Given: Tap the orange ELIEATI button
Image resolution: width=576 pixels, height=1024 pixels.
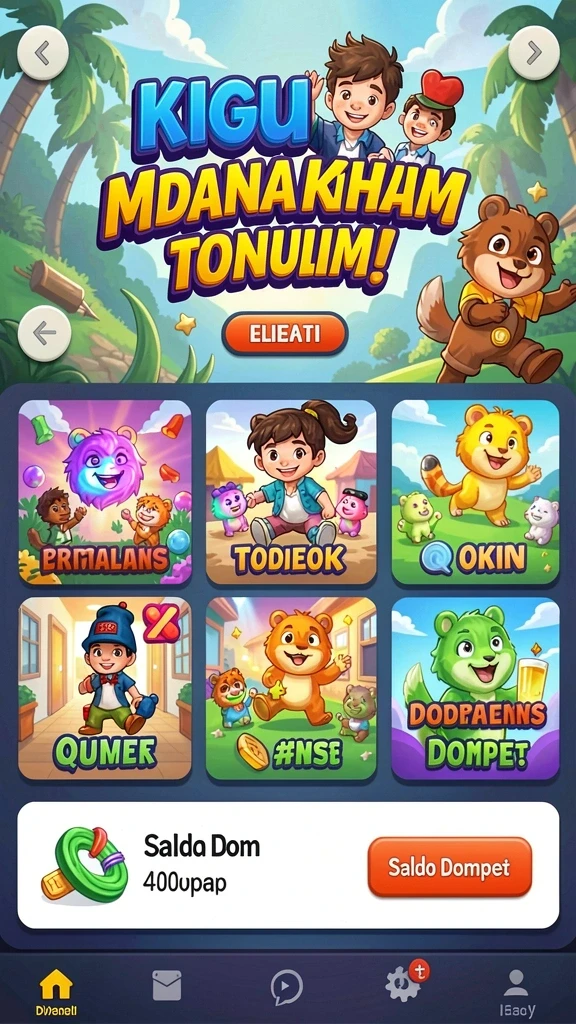Looking at the screenshot, I should click(x=284, y=334).
